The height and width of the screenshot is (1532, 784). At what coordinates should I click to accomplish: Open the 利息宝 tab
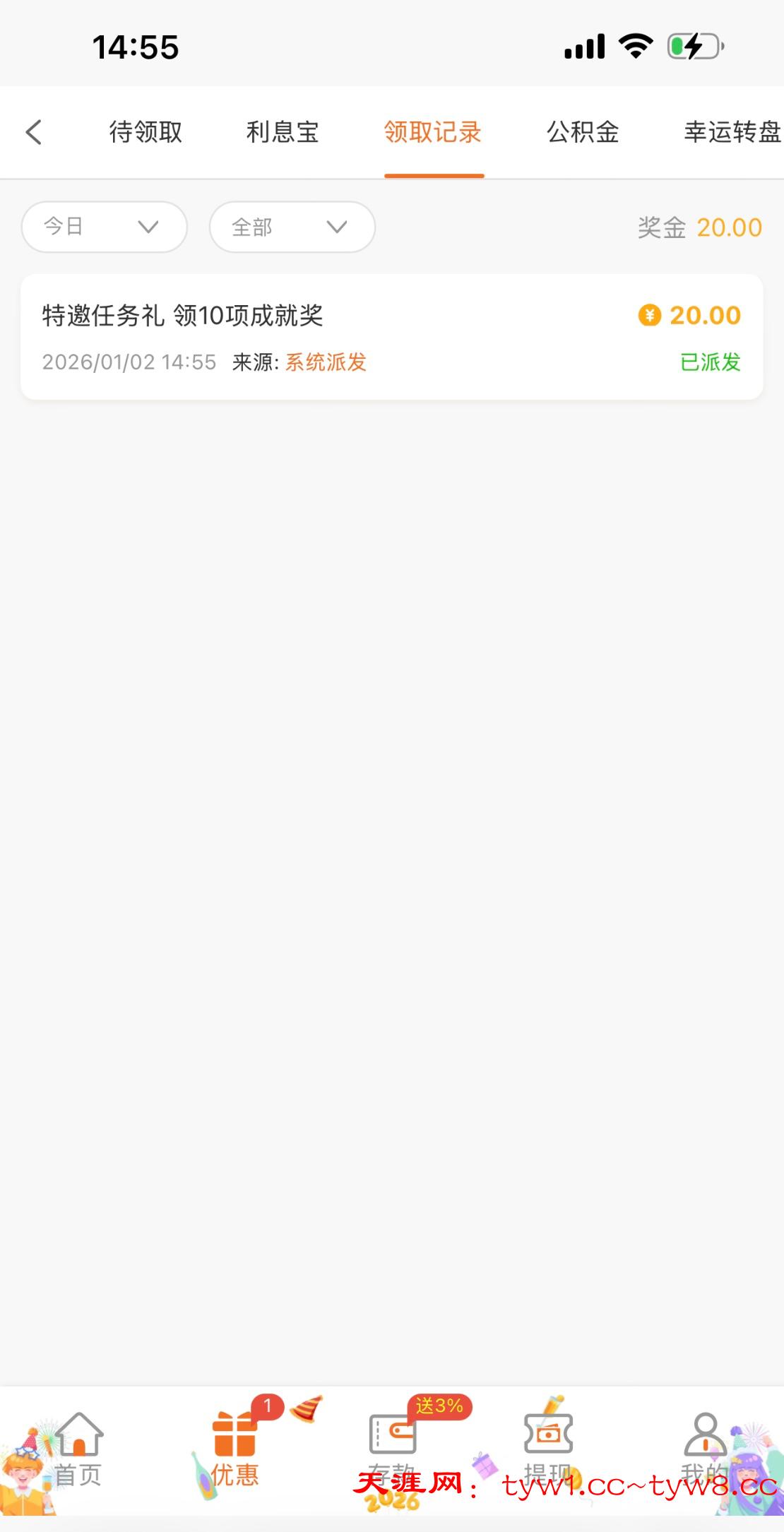tap(283, 132)
